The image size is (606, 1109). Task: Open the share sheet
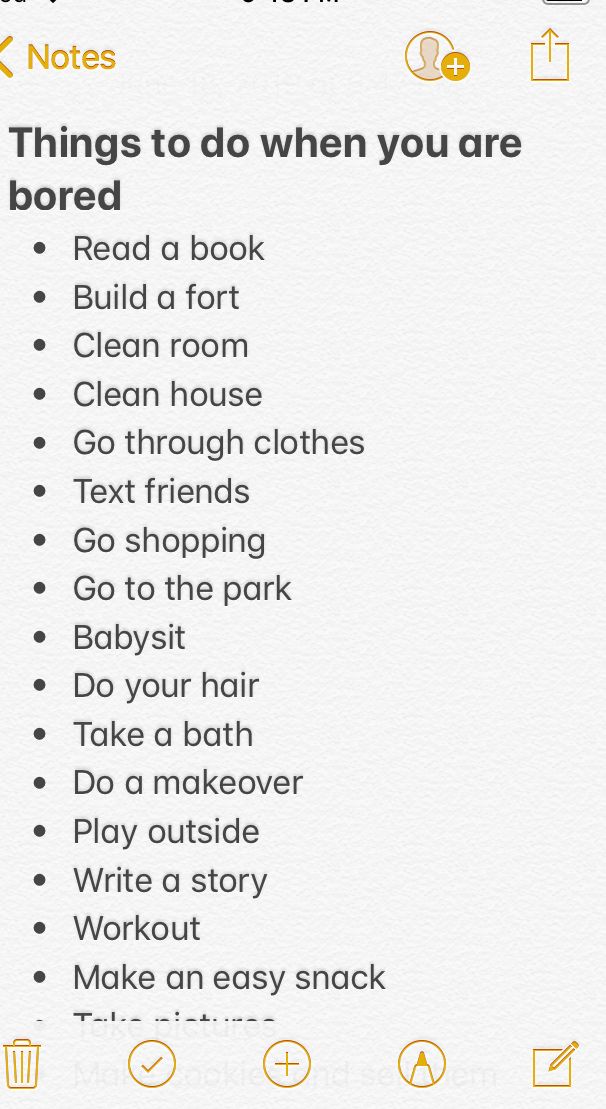(549, 55)
